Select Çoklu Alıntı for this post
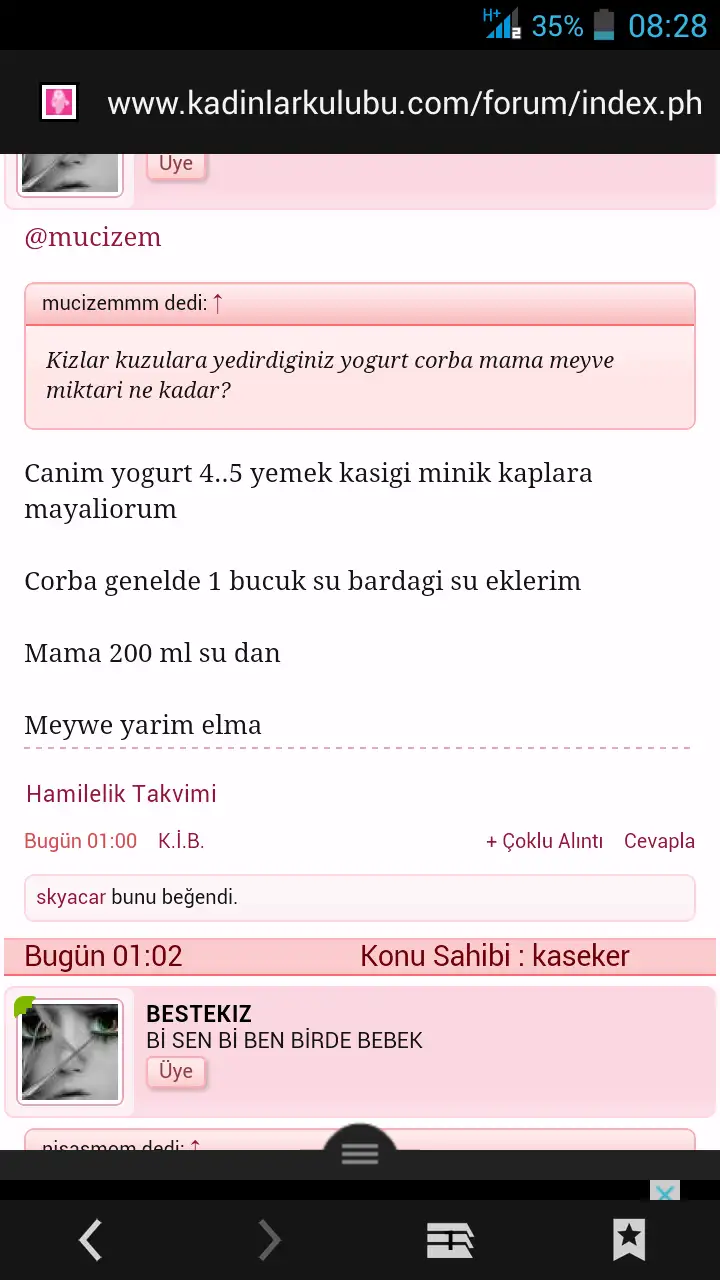The width and height of the screenshot is (720, 1280). [544, 841]
